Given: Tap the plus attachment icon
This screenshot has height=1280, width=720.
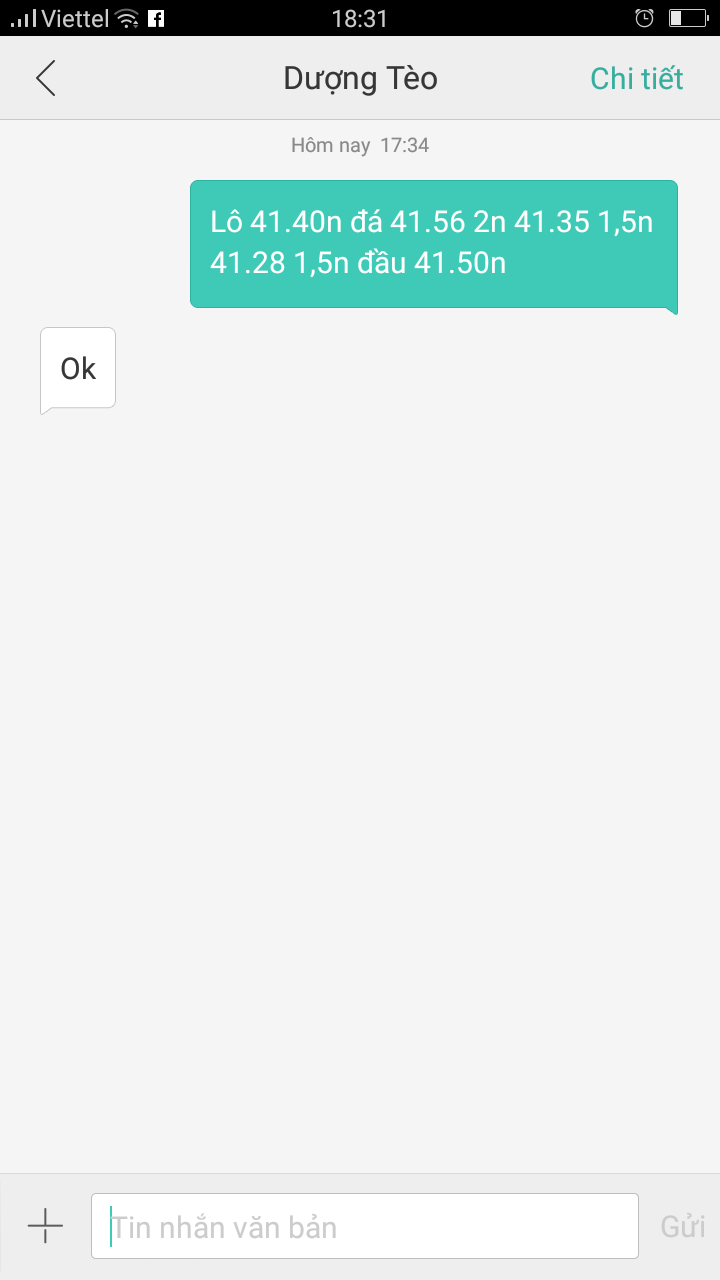Looking at the screenshot, I should click(45, 1225).
